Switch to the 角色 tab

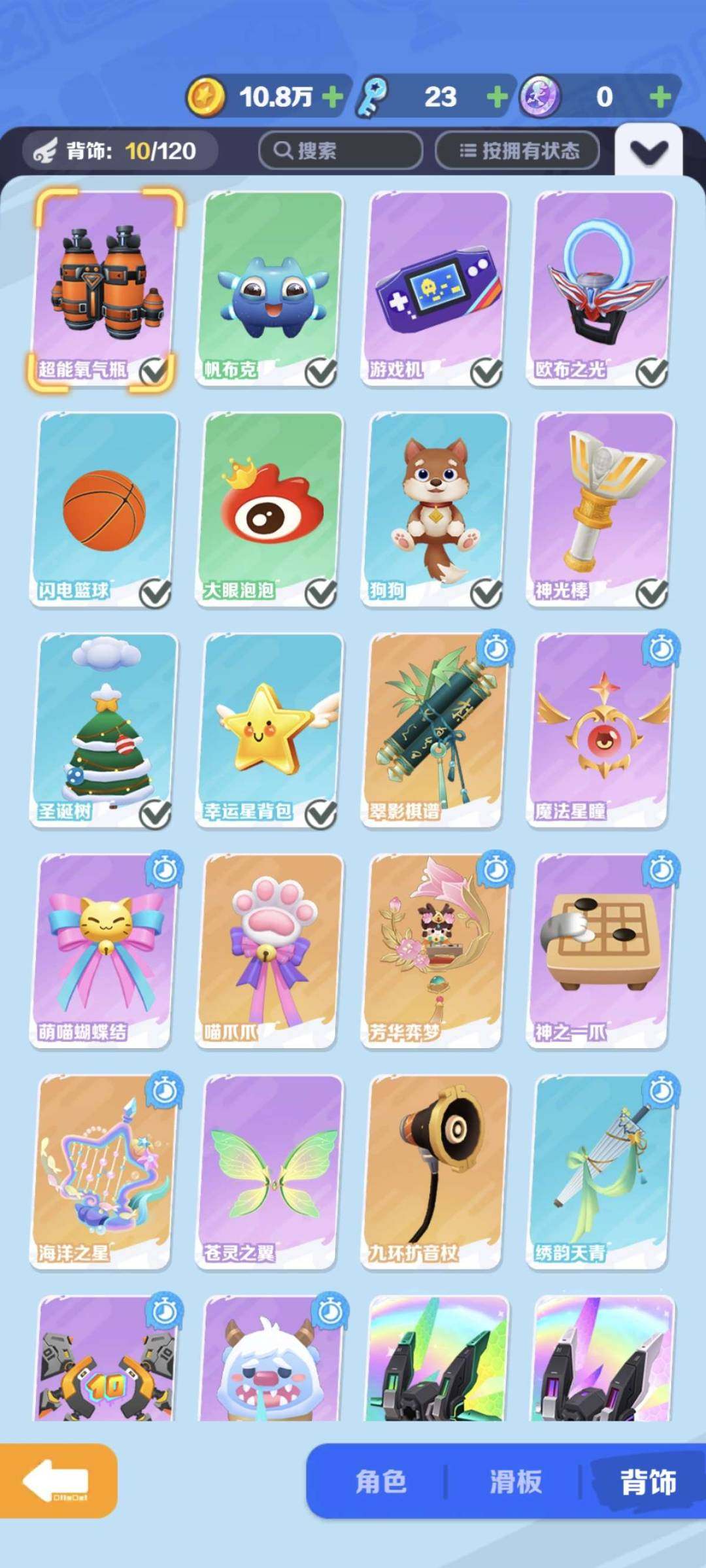[381, 1482]
